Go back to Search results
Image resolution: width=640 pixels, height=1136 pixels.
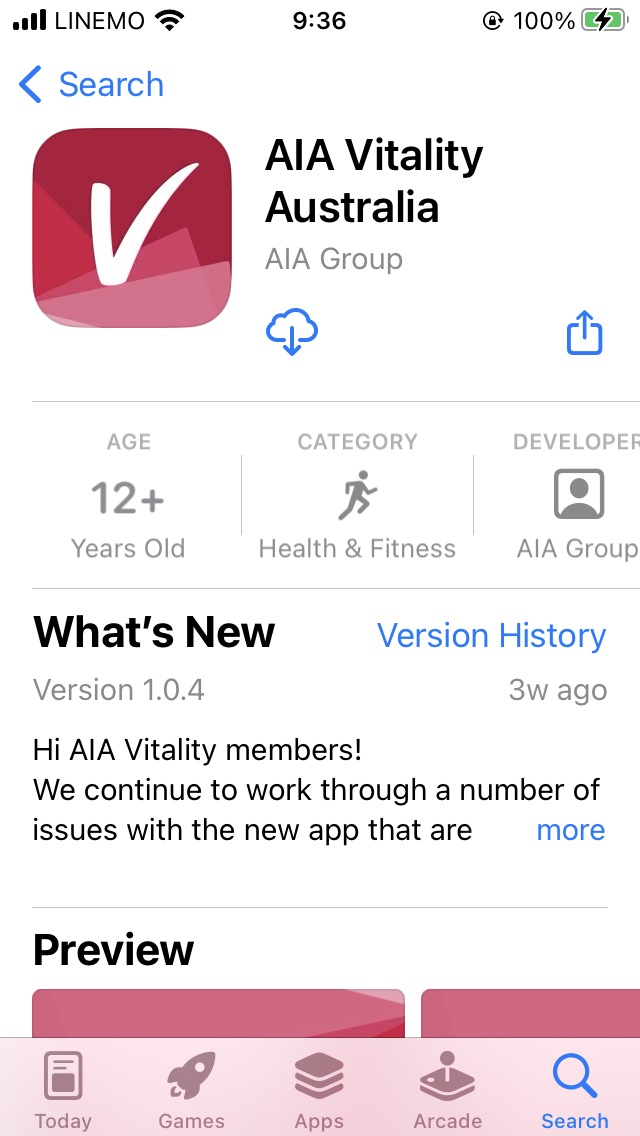coord(92,85)
